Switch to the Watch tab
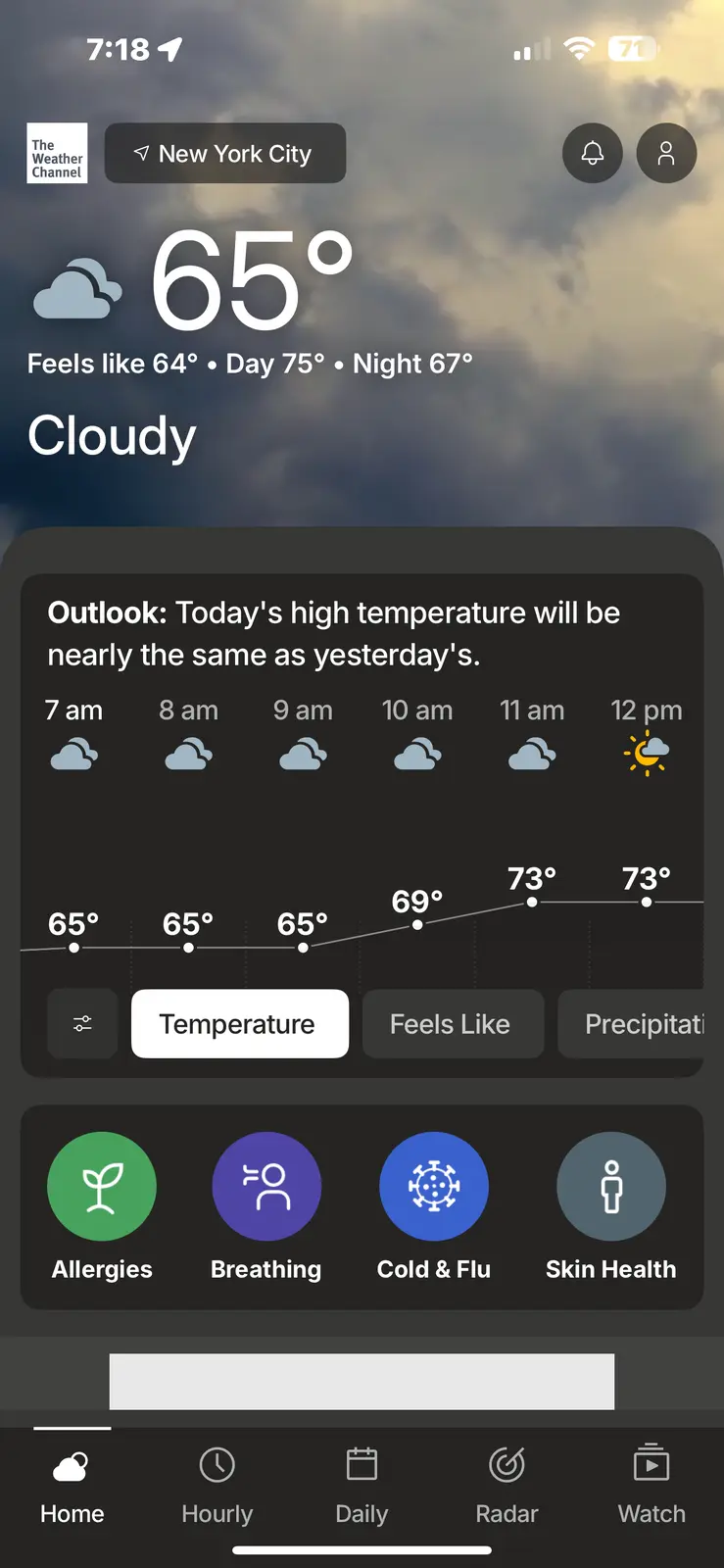This screenshot has height=1568, width=724. (x=652, y=1487)
